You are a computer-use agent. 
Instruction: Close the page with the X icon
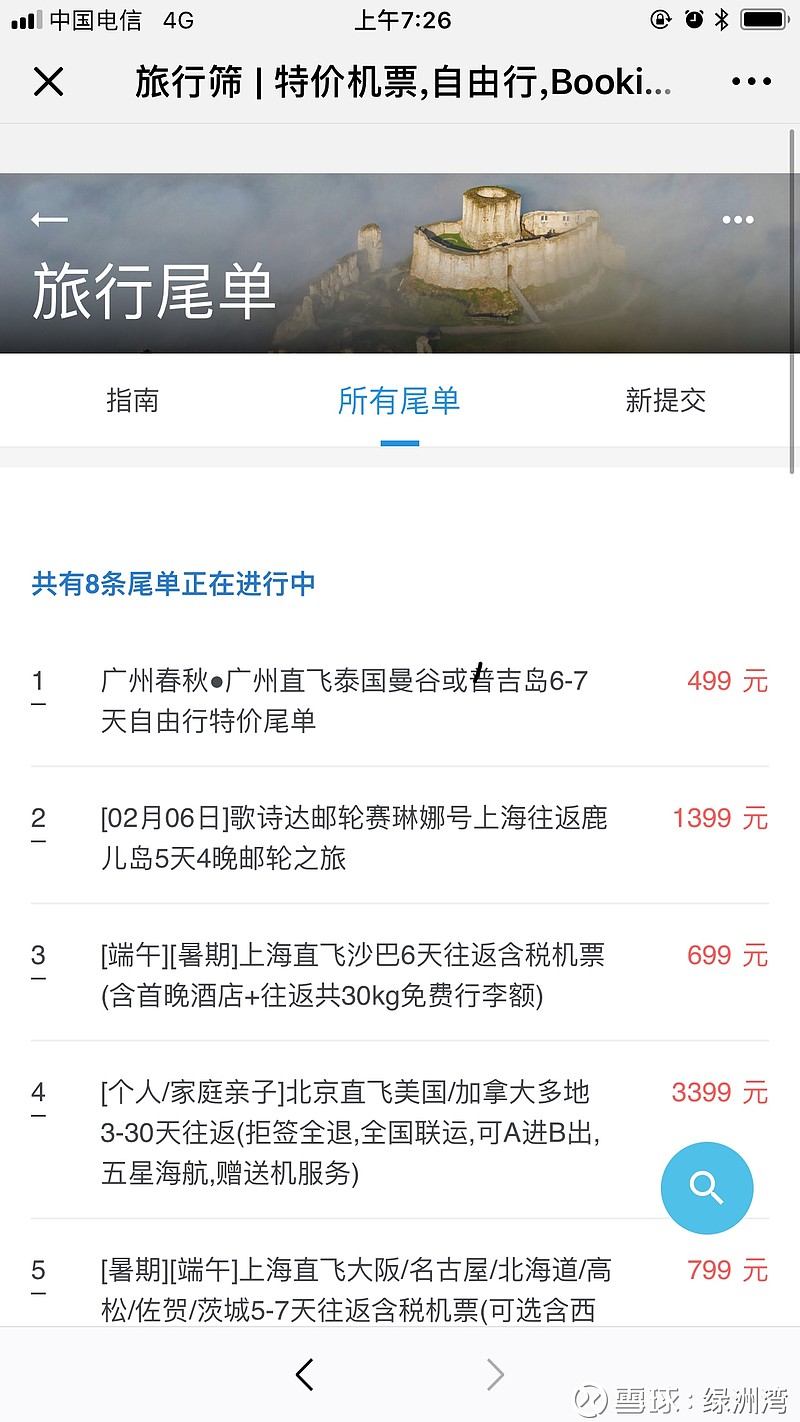tap(49, 83)
